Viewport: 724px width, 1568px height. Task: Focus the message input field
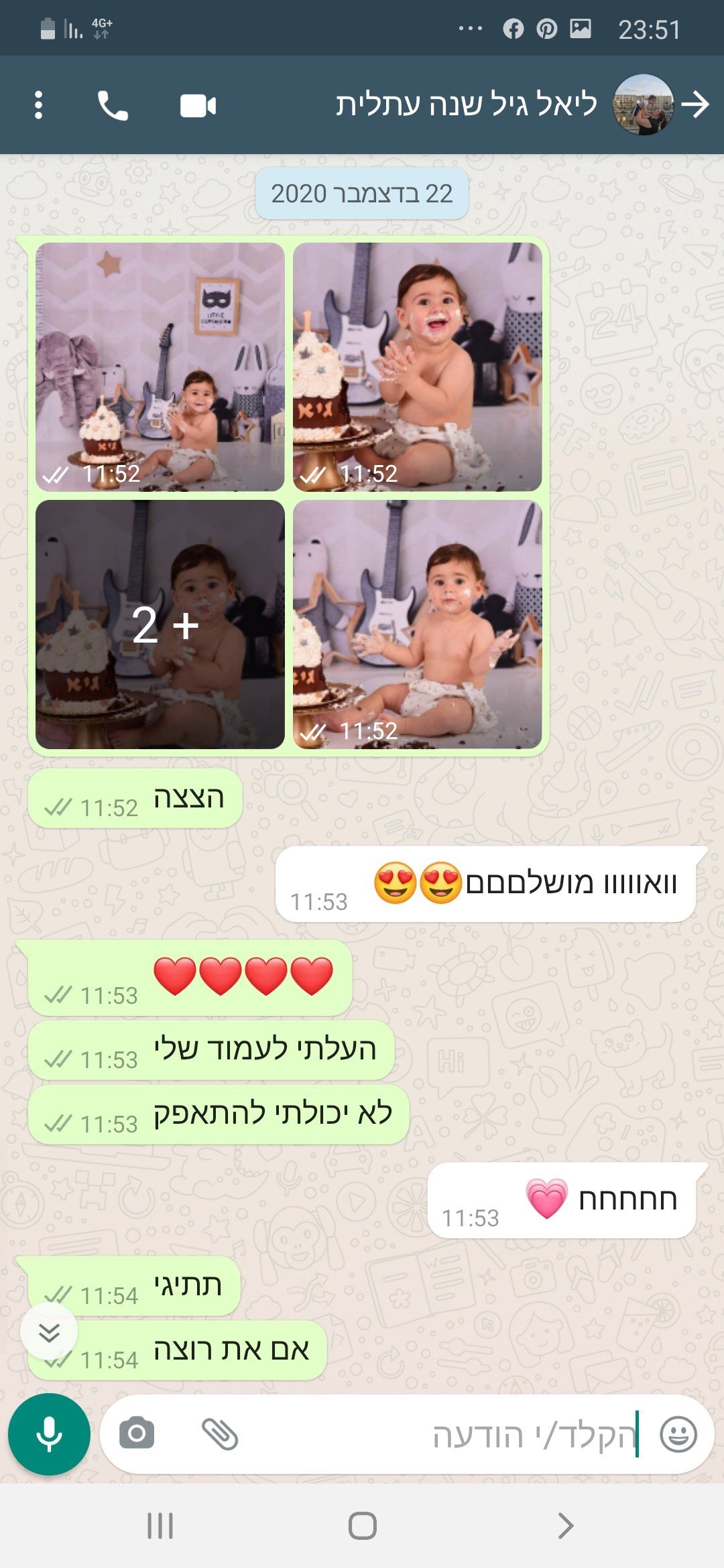[442, 1435]
